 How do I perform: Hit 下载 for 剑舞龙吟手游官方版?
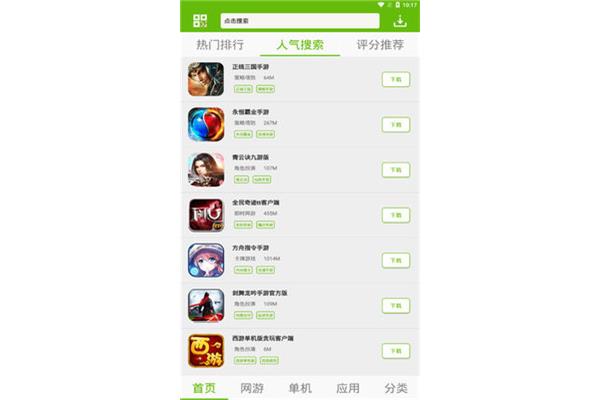(x=395, y=305)
